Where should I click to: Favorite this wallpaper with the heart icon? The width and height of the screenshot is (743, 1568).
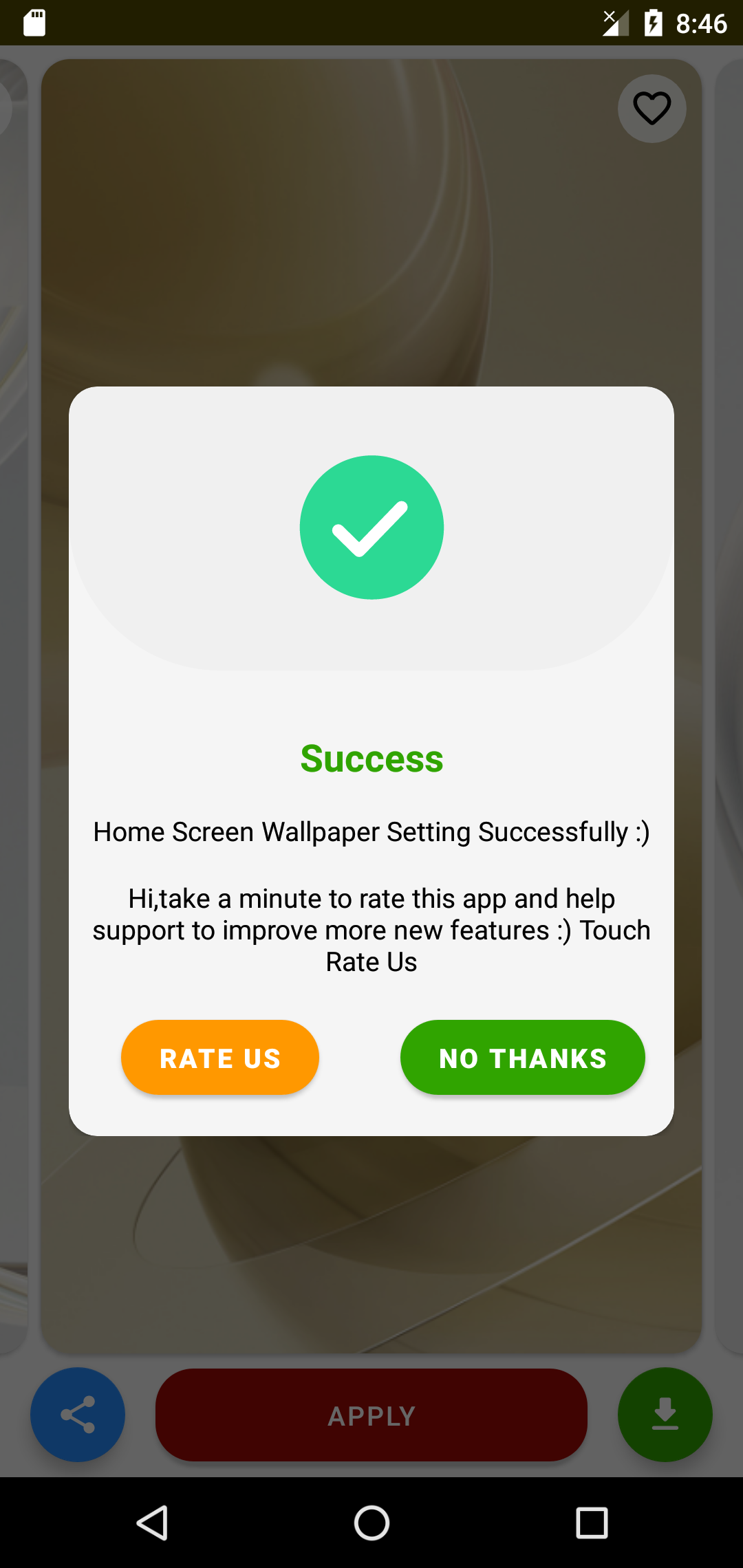(652, 109)
